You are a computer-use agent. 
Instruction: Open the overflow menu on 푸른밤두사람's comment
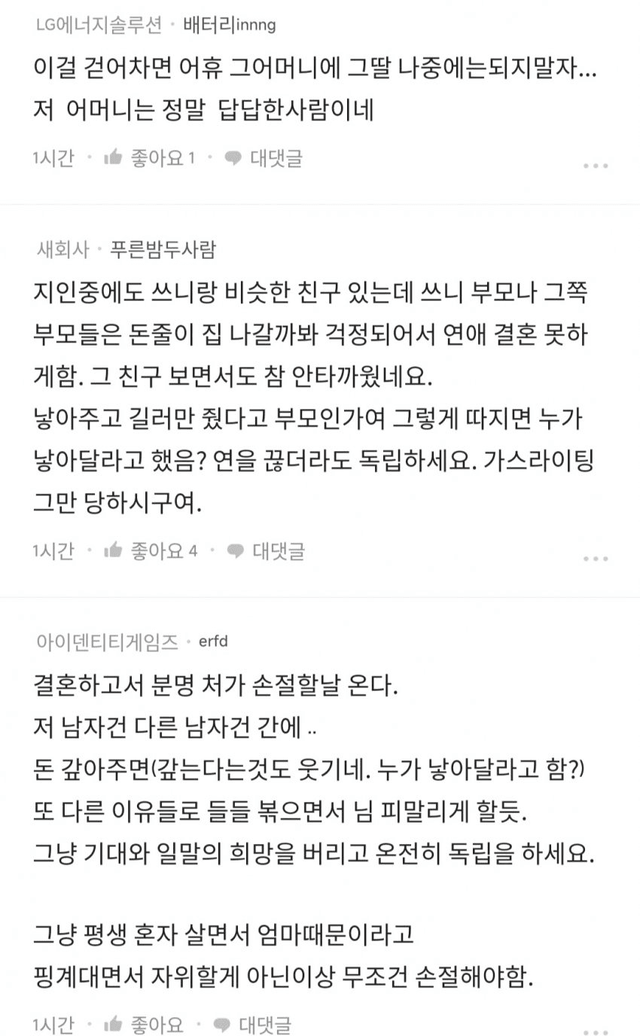[595, 556]
